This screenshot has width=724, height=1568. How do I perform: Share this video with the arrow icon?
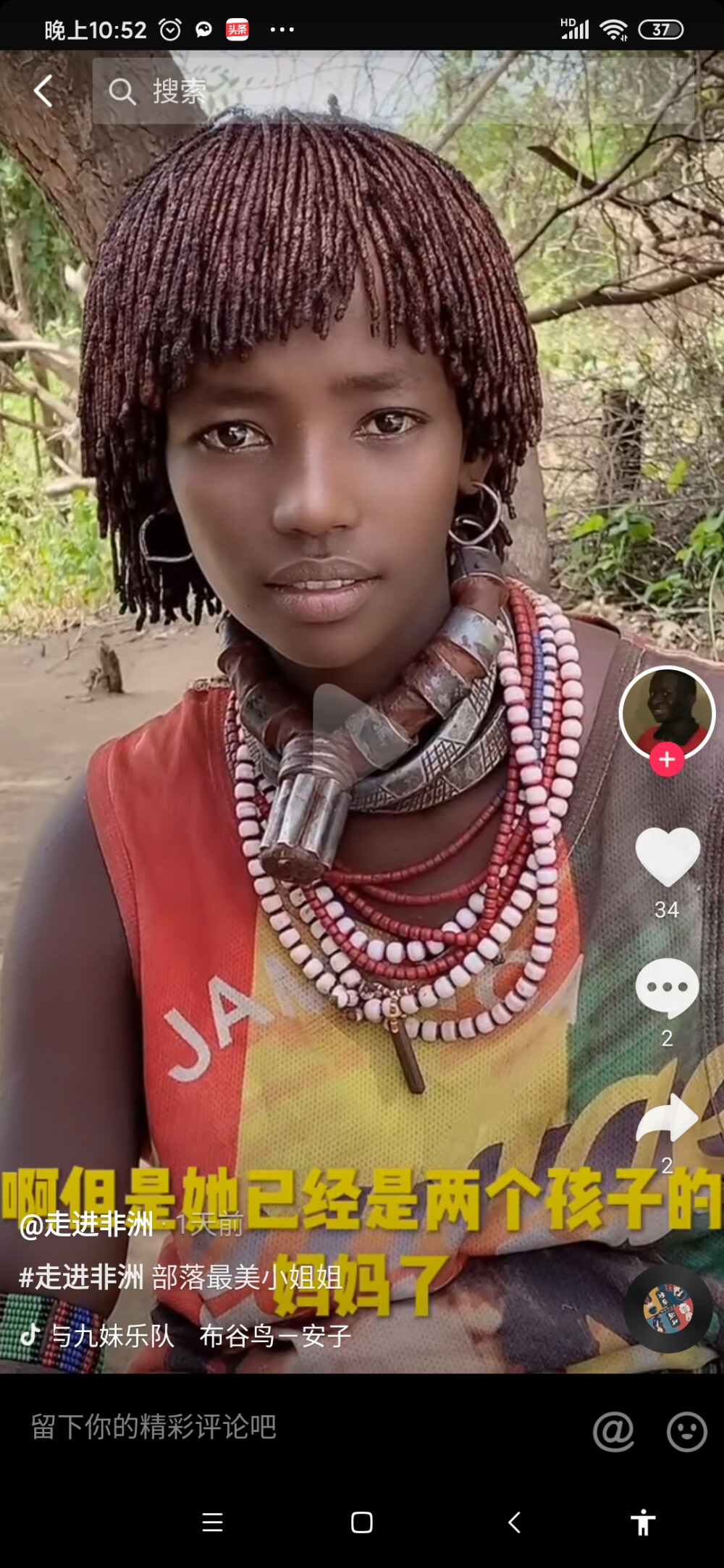coord(667,1118)
